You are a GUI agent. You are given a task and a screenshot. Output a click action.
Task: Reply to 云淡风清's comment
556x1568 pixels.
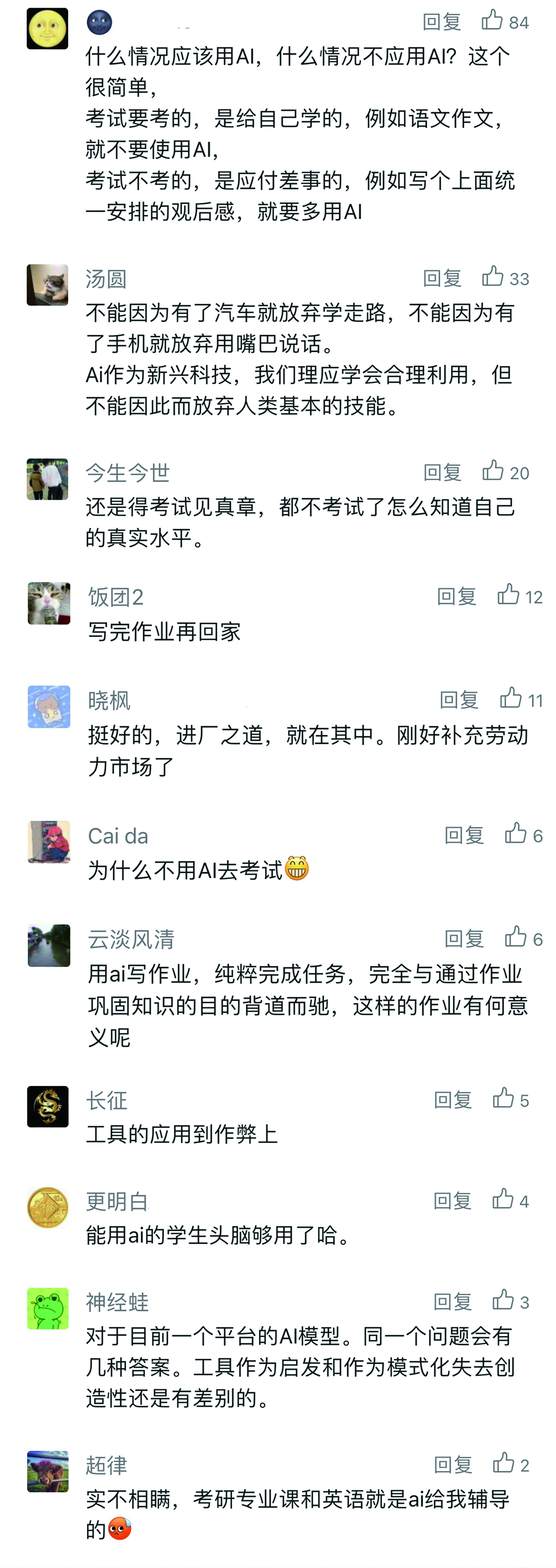(x=464, y=938)
